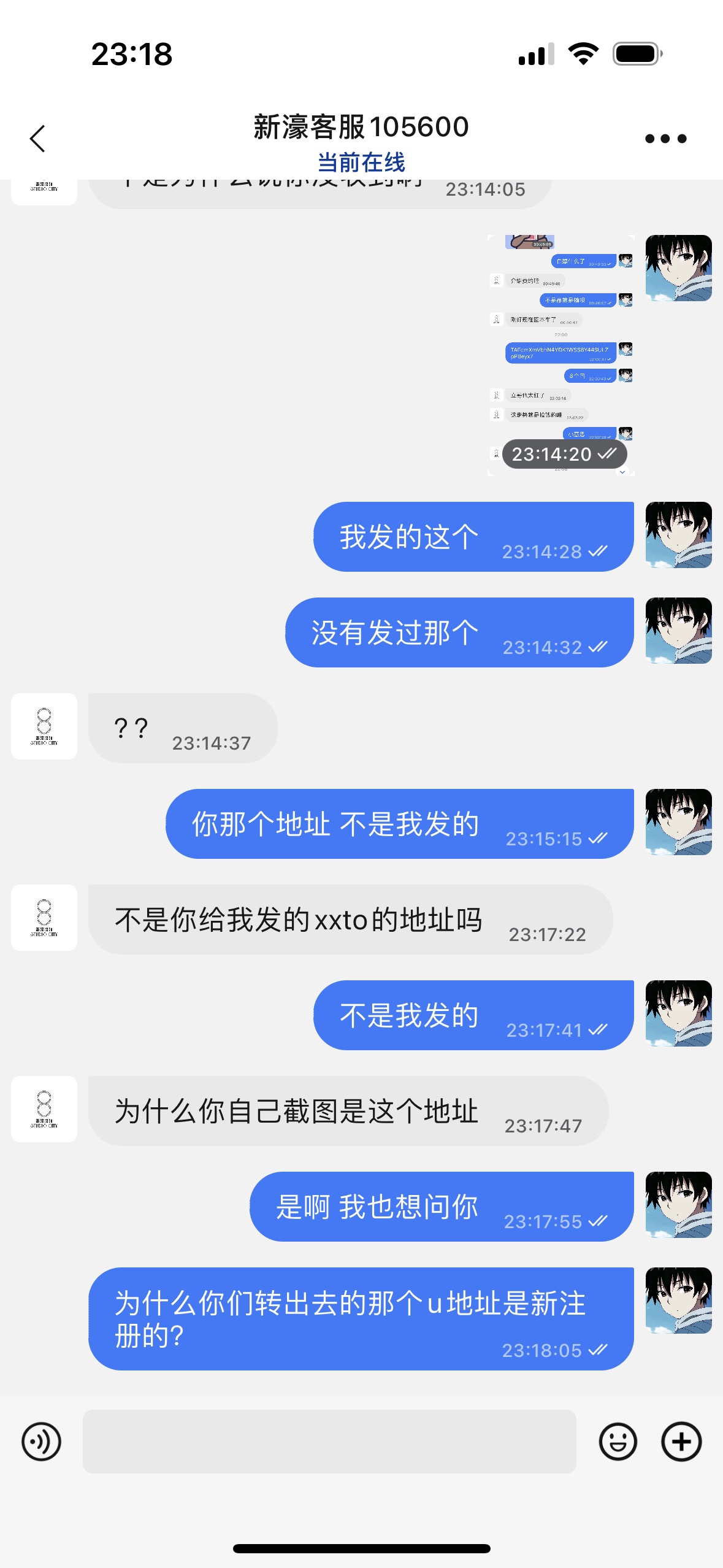The image size is (723, 1568).
Task: Open the three-dot options menu
Action: (665, 139)
